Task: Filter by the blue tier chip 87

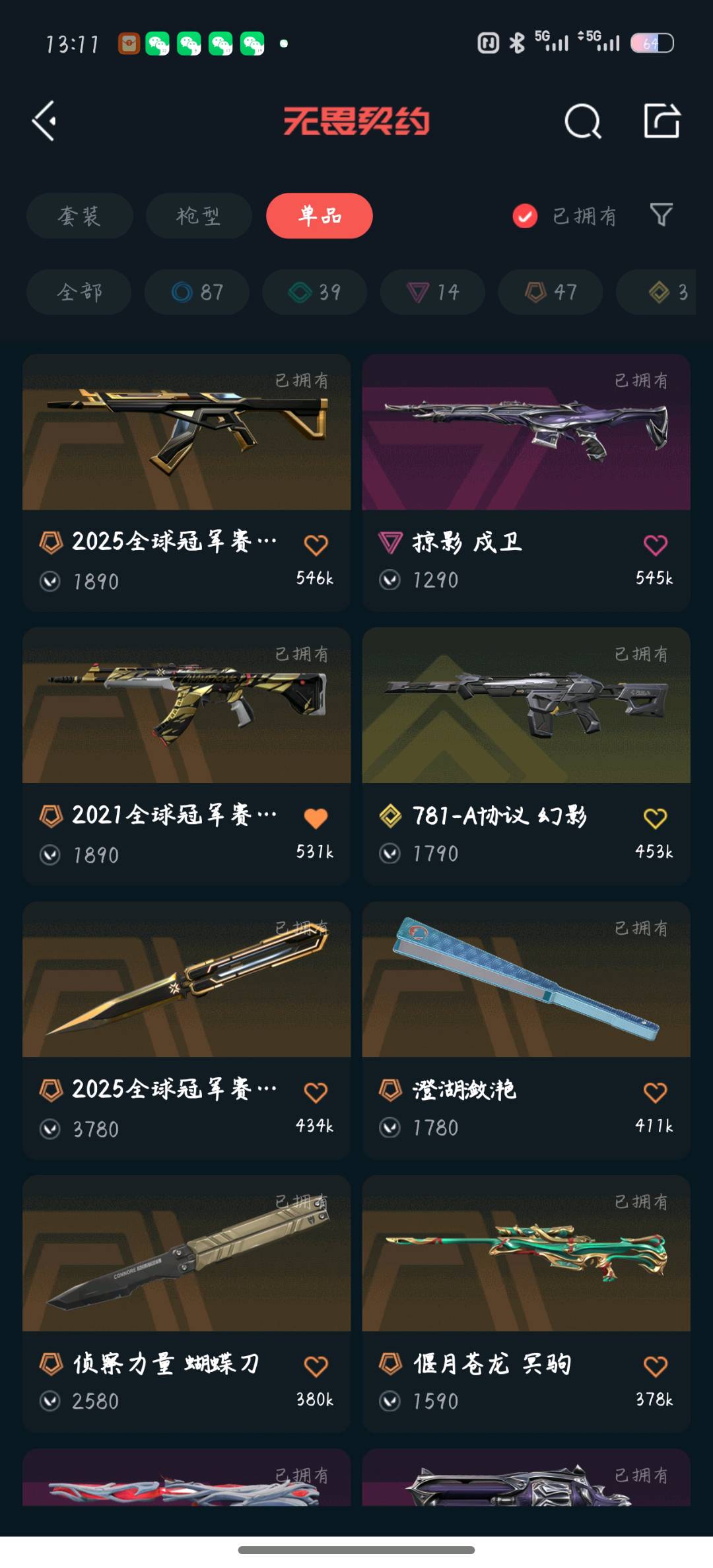Action: pos(197,292)
